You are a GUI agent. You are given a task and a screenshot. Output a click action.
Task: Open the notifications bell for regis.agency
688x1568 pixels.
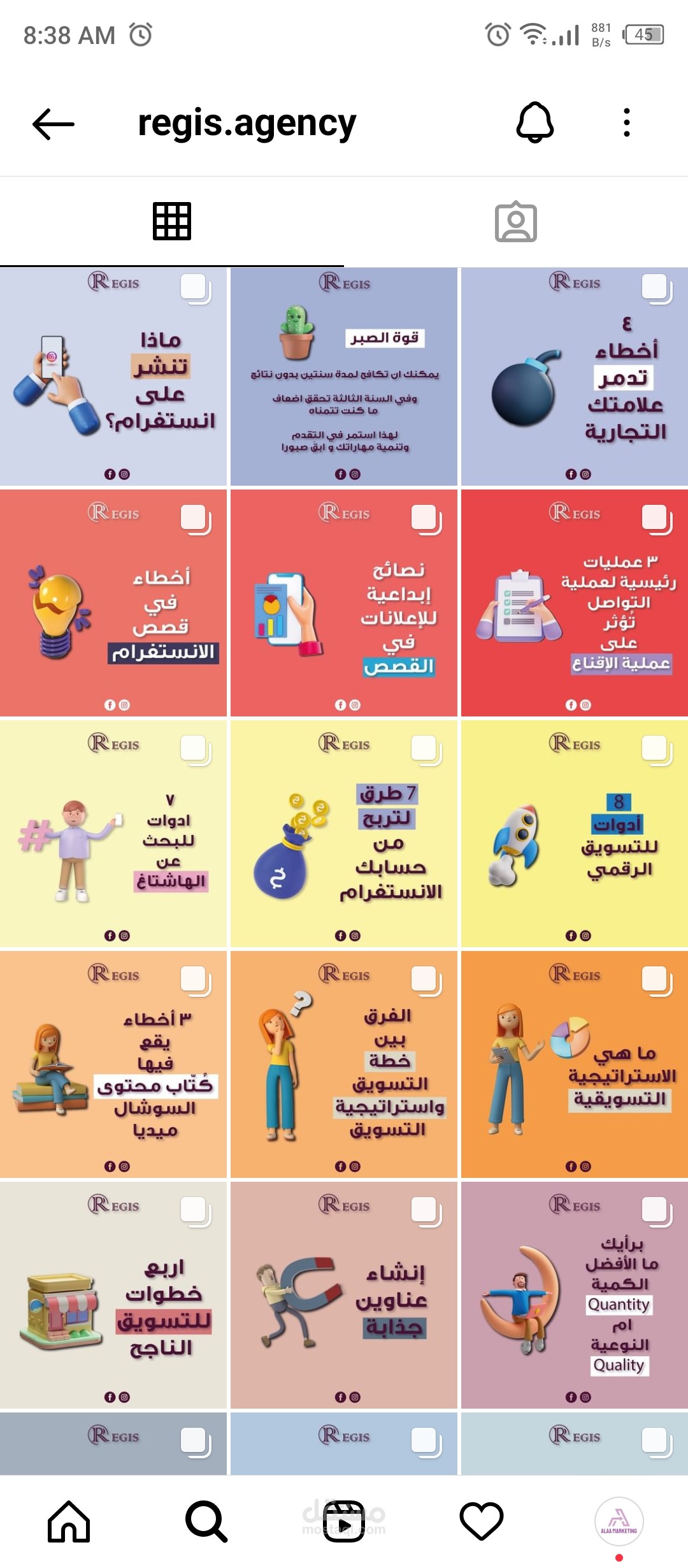click(534, 122)
